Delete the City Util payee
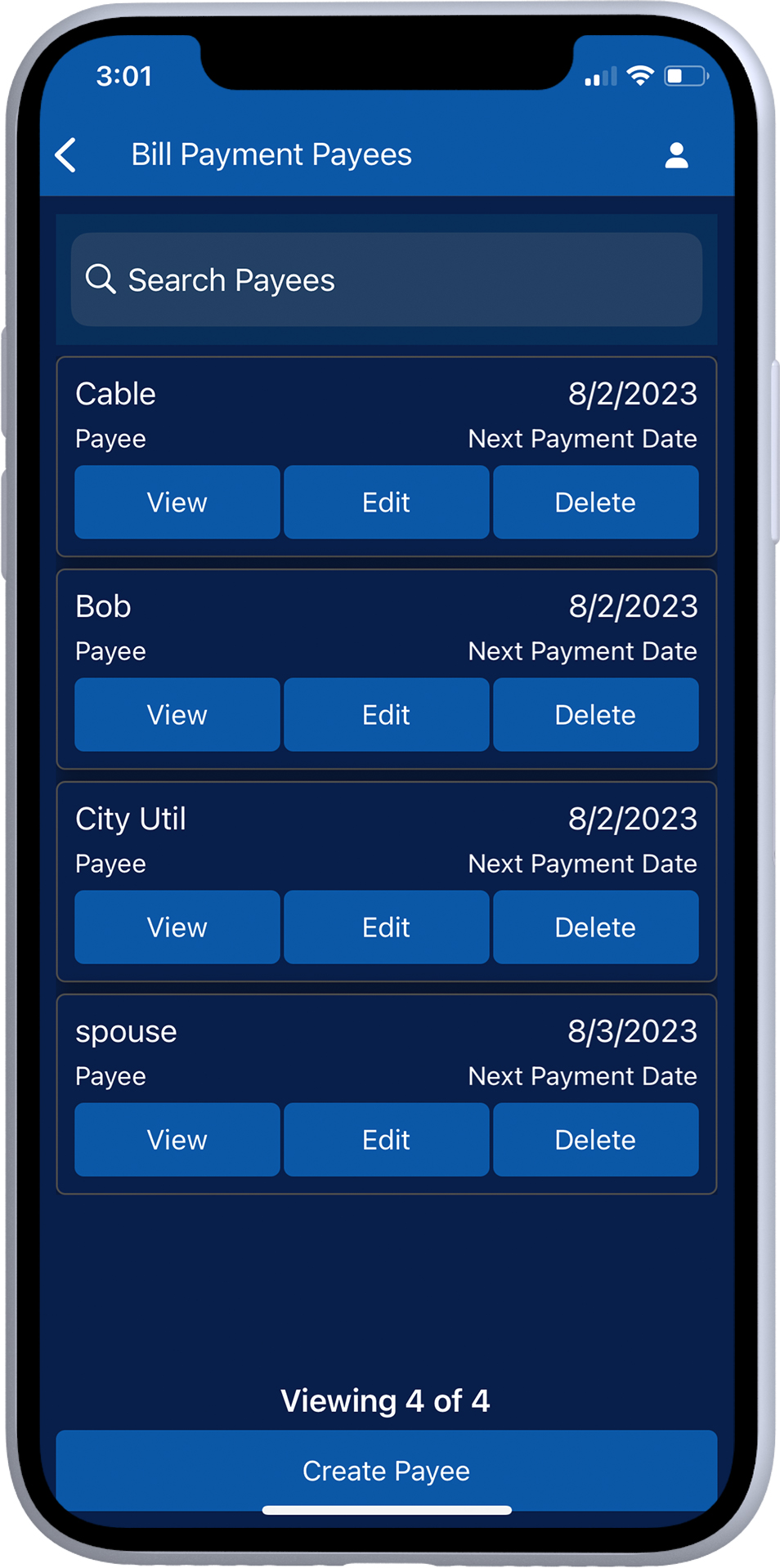780x1568 pixels. tap(596, 927)
